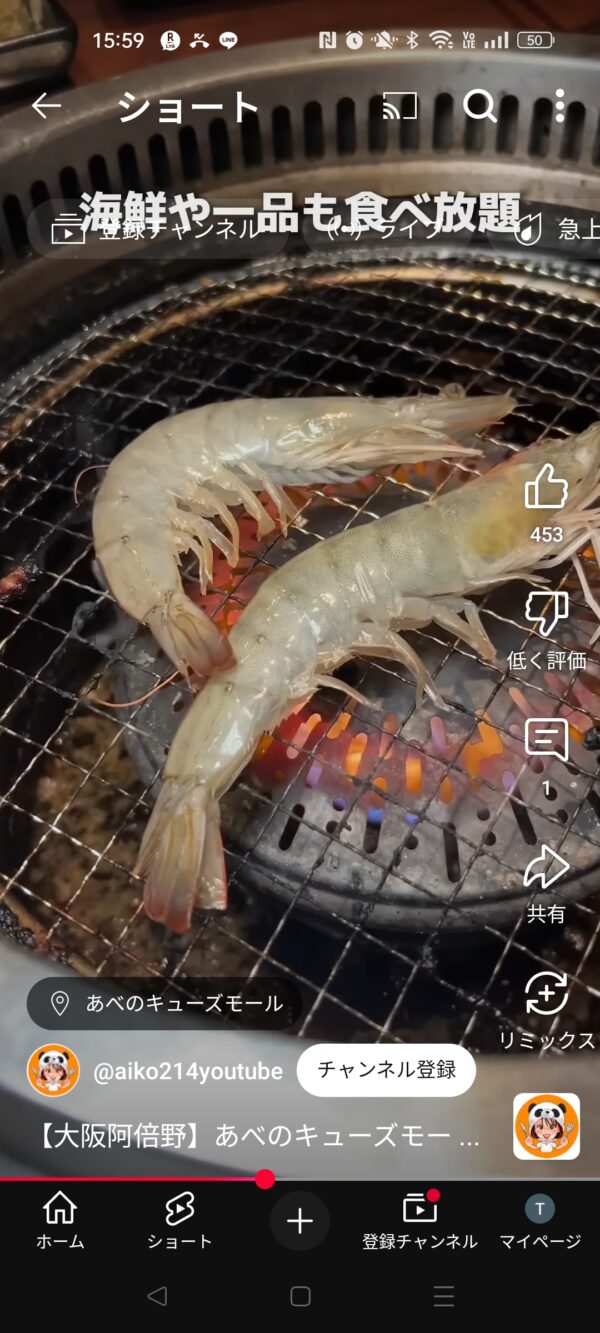Tap the system back navigation button
600x1333 pixels.
point(156,1296)
